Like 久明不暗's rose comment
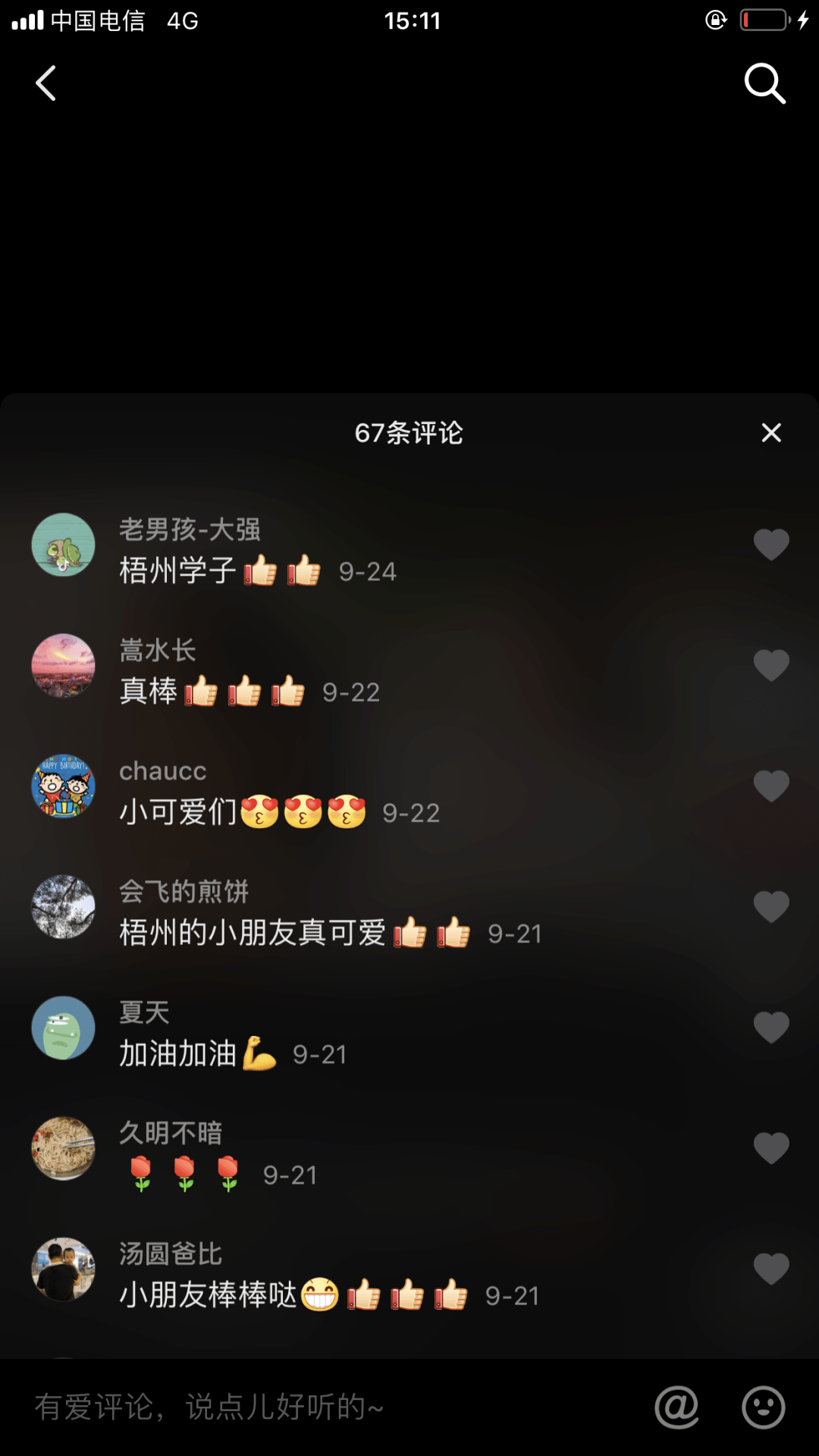 [771, 1148]
